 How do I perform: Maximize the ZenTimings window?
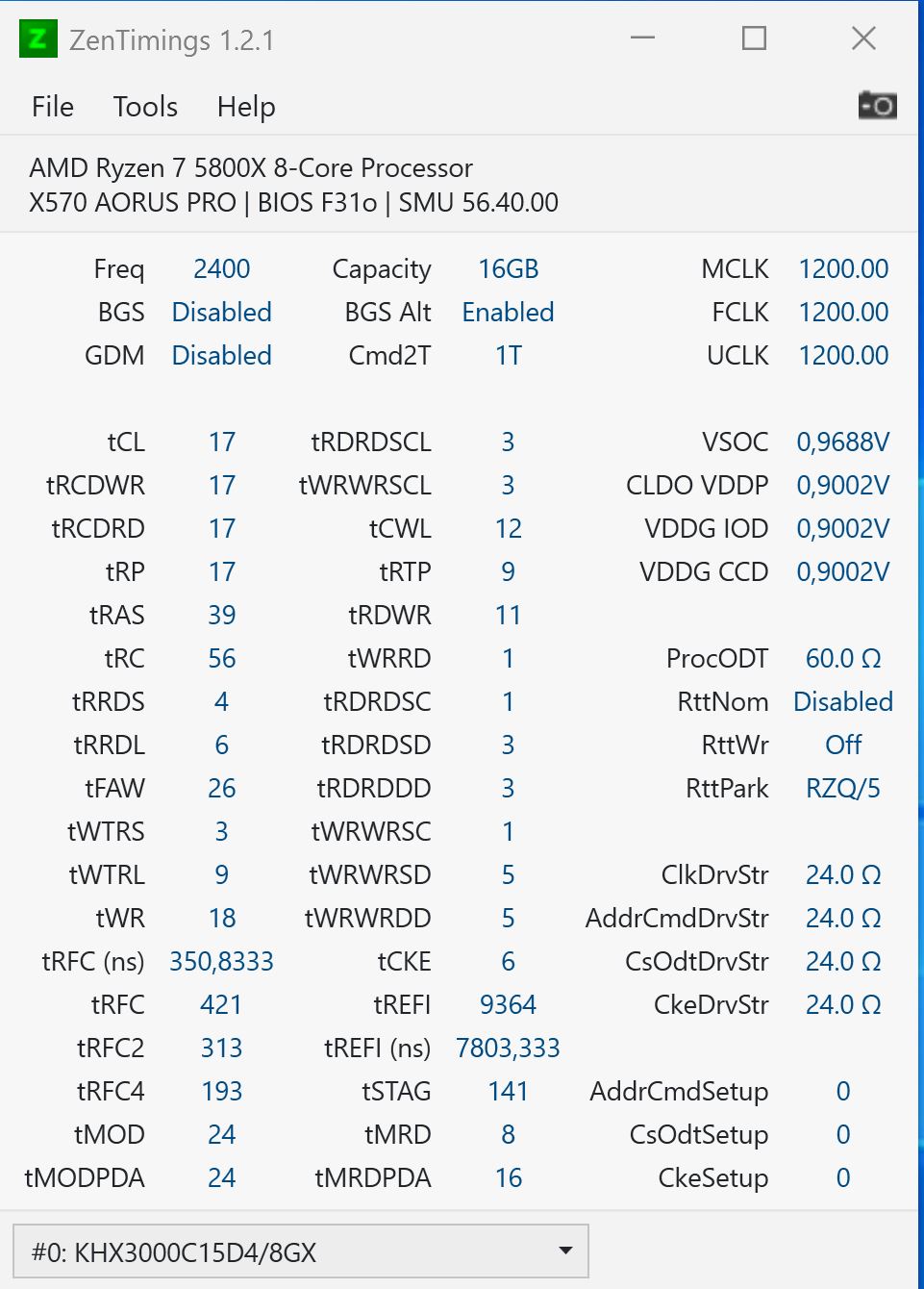(x=754, y=38)
